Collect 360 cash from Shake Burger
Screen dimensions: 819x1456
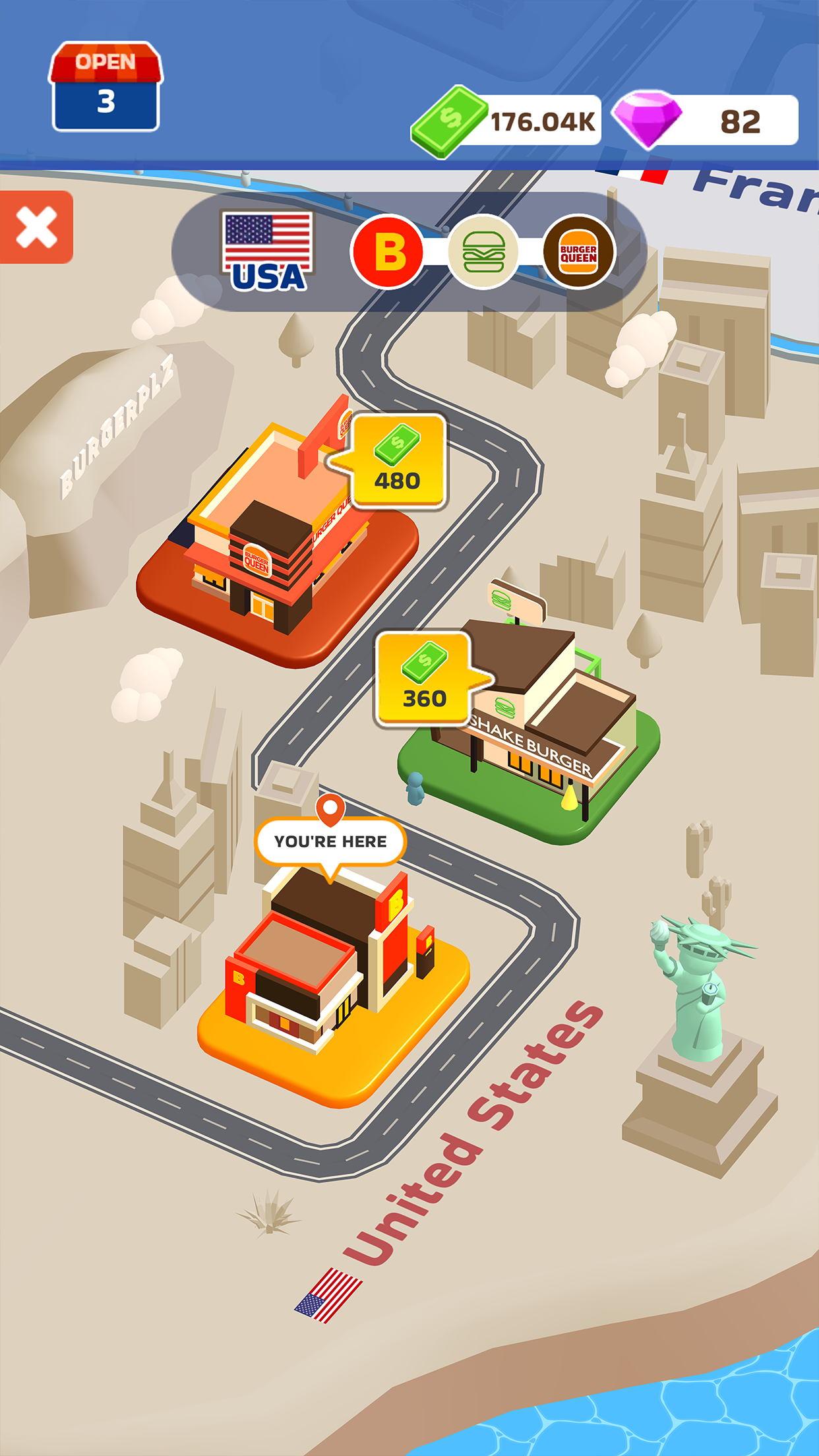coord(425,680)
